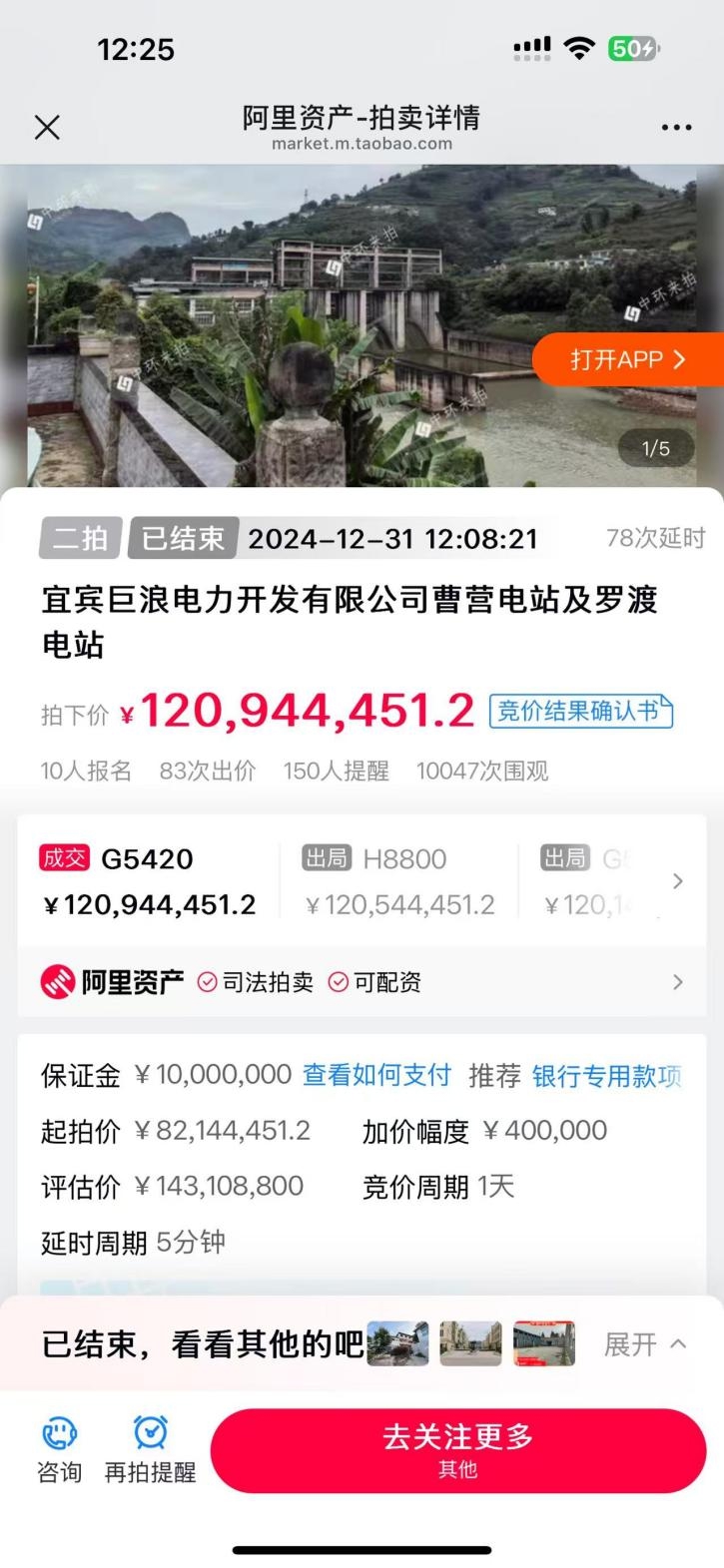Image resolution: width=724 pixels, height=1568 pixels.
Task: Expand the bidding record list arrow
Action: [x=678, y=881]
